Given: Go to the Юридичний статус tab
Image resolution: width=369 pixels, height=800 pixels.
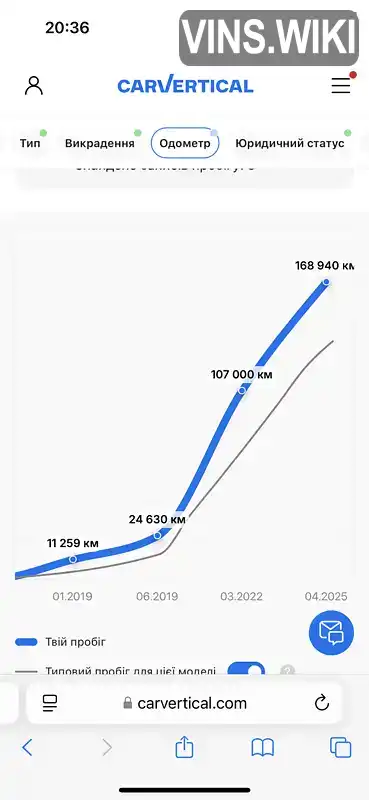Looking at the screenshot, I should tap(289, 143).
